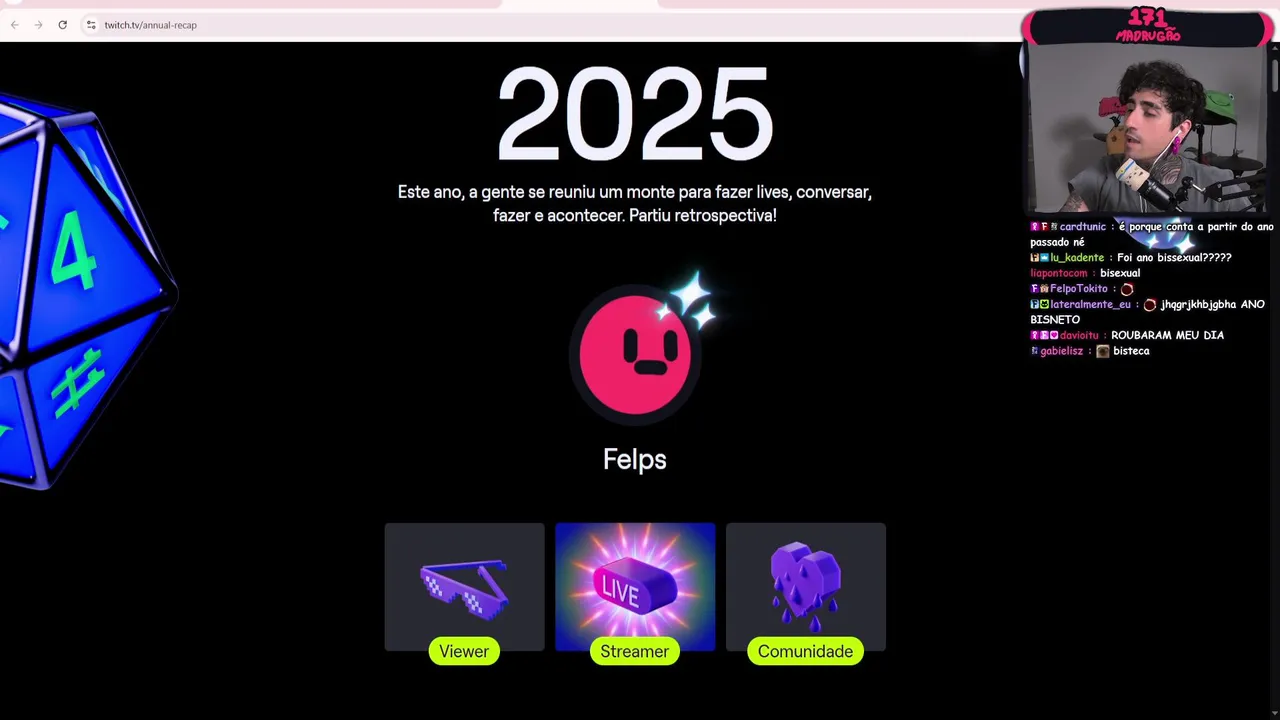The image size is (1280, 720).
Task: Go back to the previous page
Action: [15, 25]
